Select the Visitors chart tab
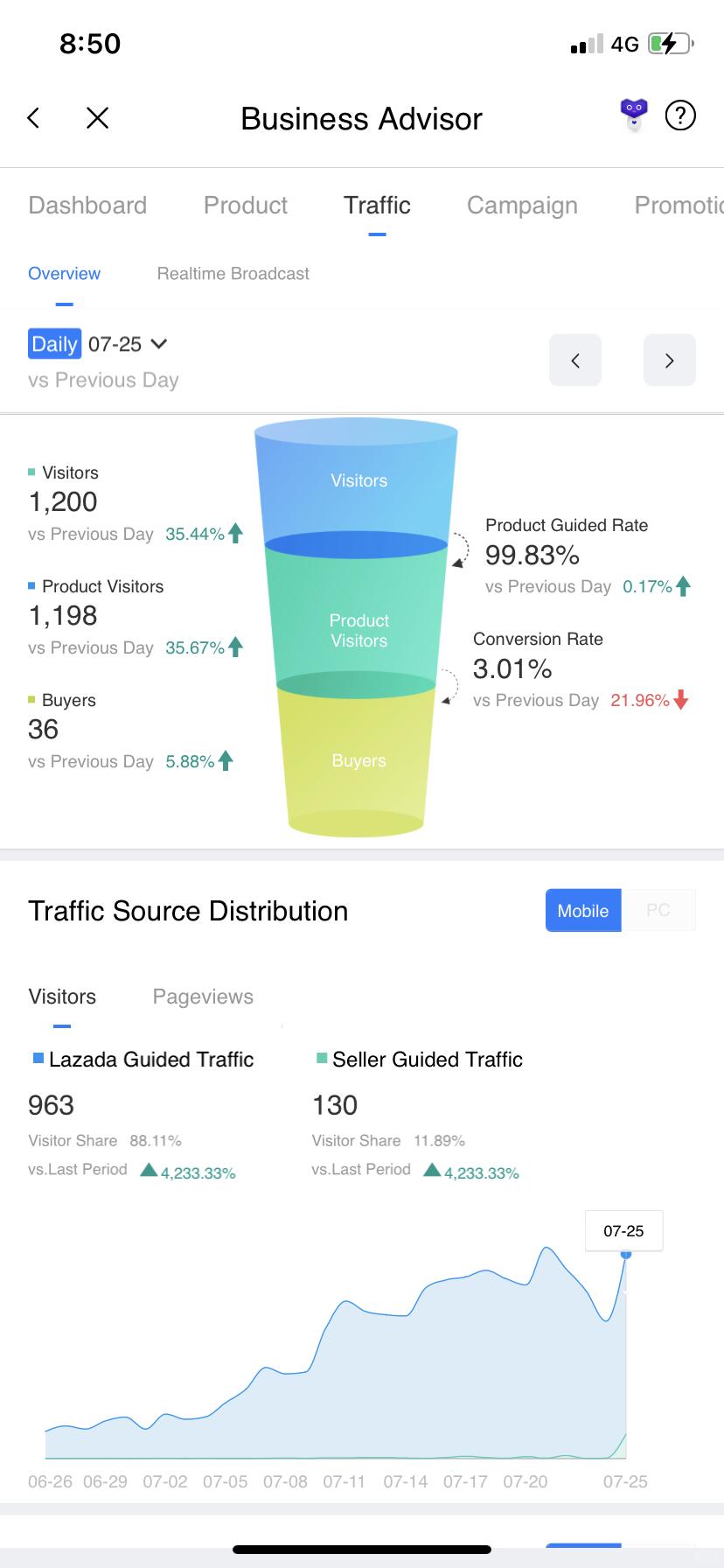Viewport: 724px width, 1568px height. point(62,997)
